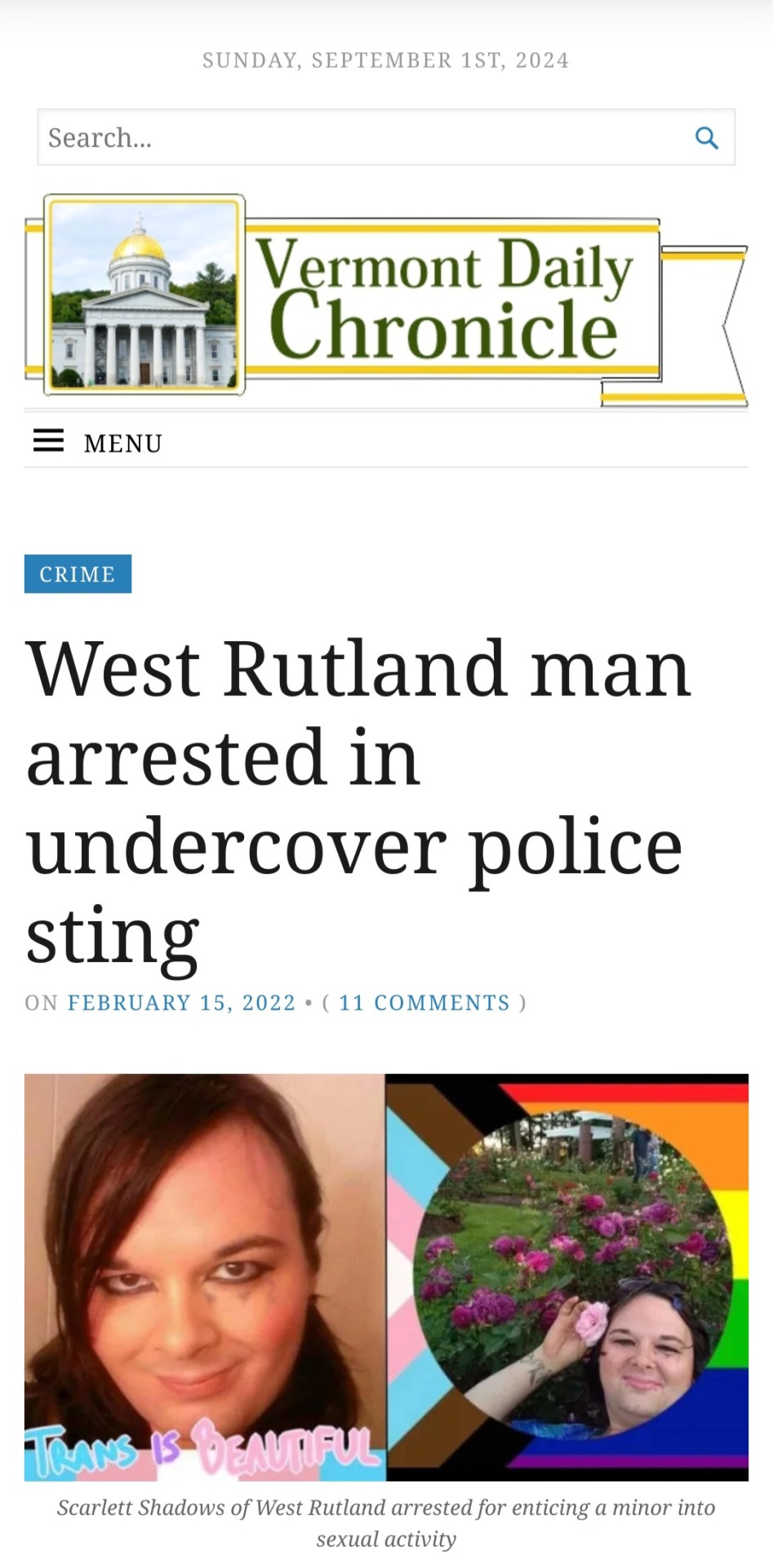Open the CRIME category tag
This screenshot has width=773, height=1568.
pos(78,574)
